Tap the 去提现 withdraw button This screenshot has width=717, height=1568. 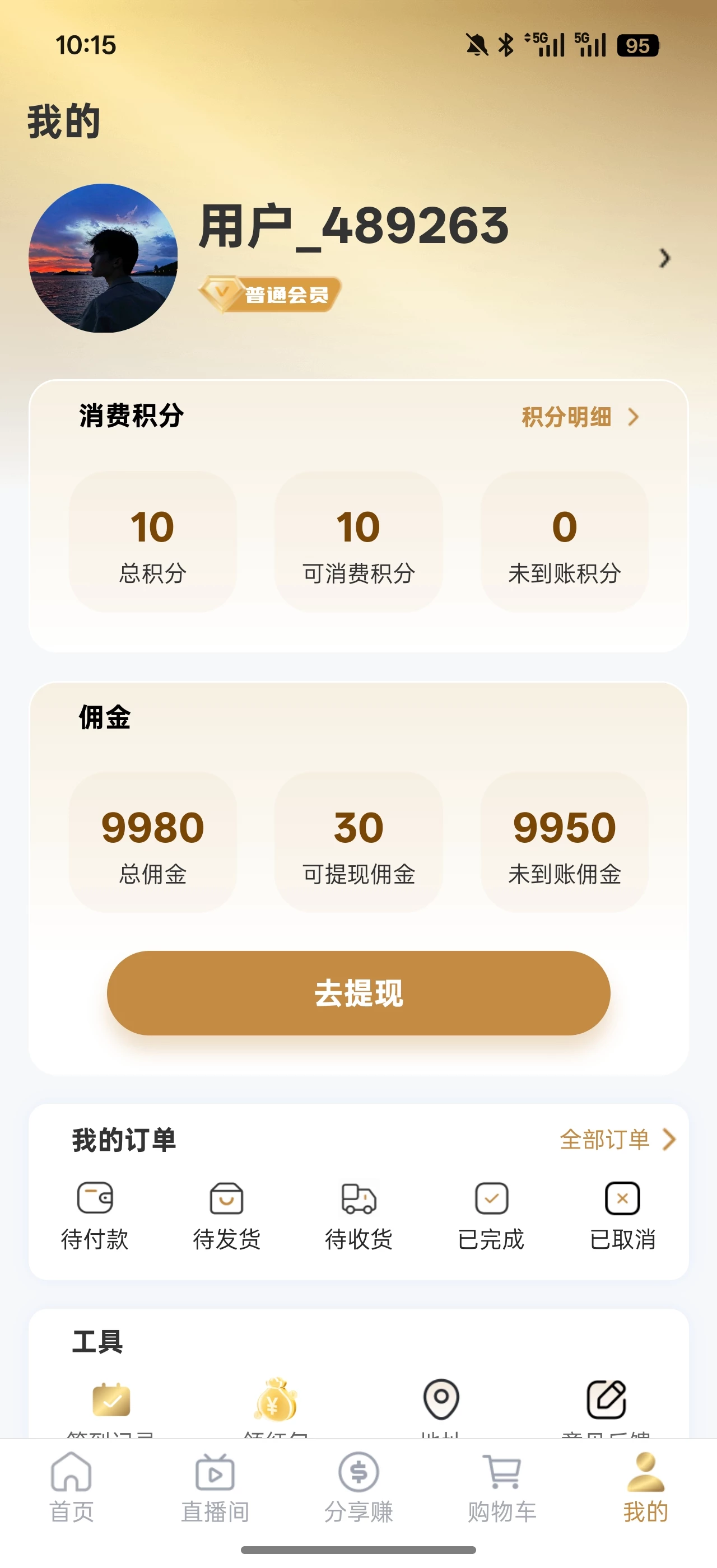pos(358,993)
